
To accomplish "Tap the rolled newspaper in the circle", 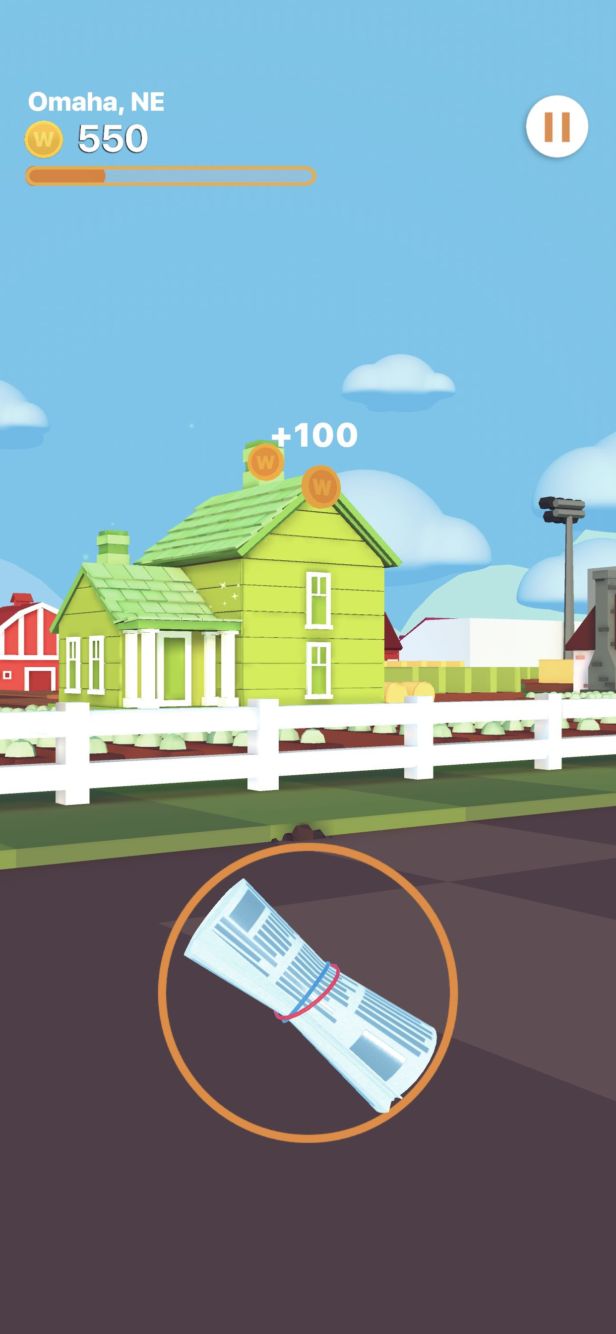I will point(310,993).
